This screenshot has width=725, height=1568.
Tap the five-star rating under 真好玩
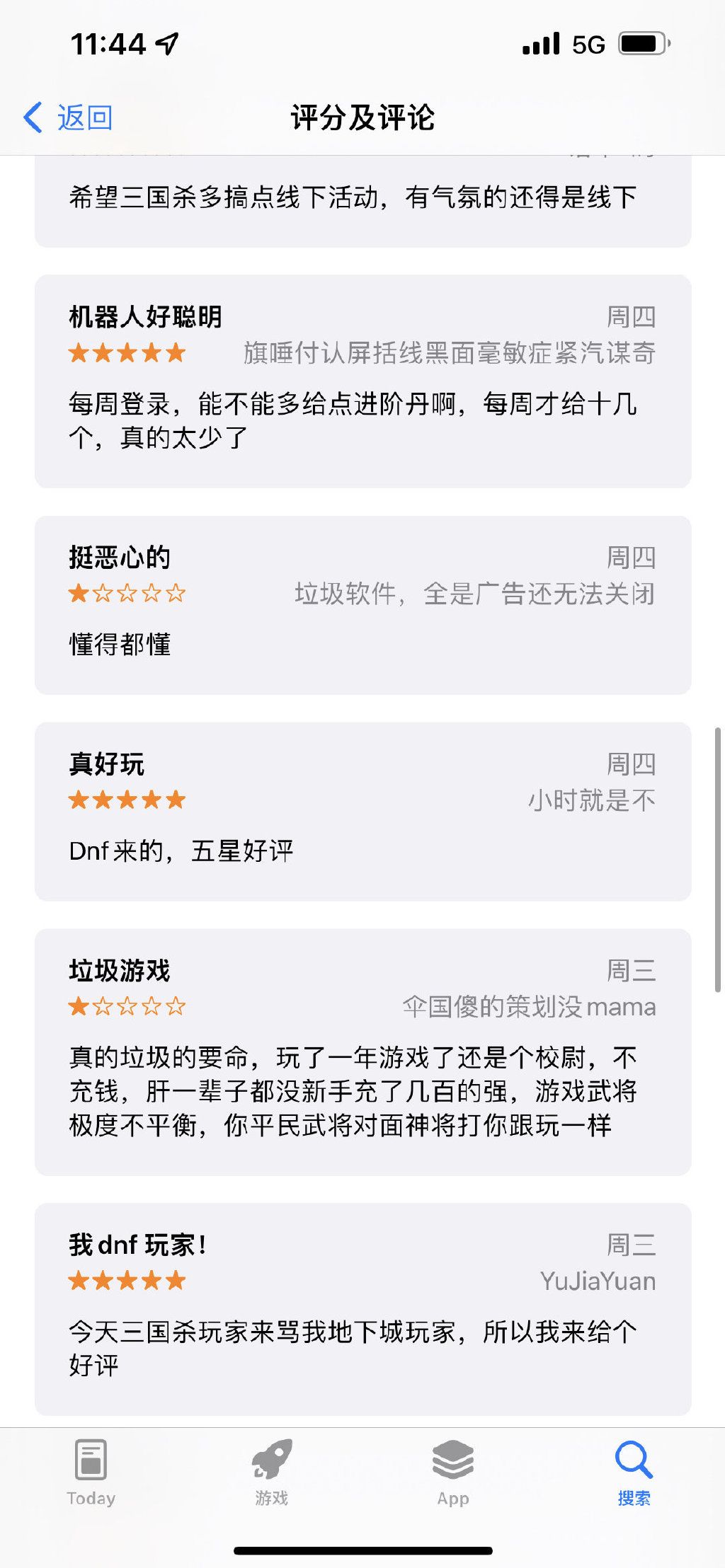click(x=126, y=800)
